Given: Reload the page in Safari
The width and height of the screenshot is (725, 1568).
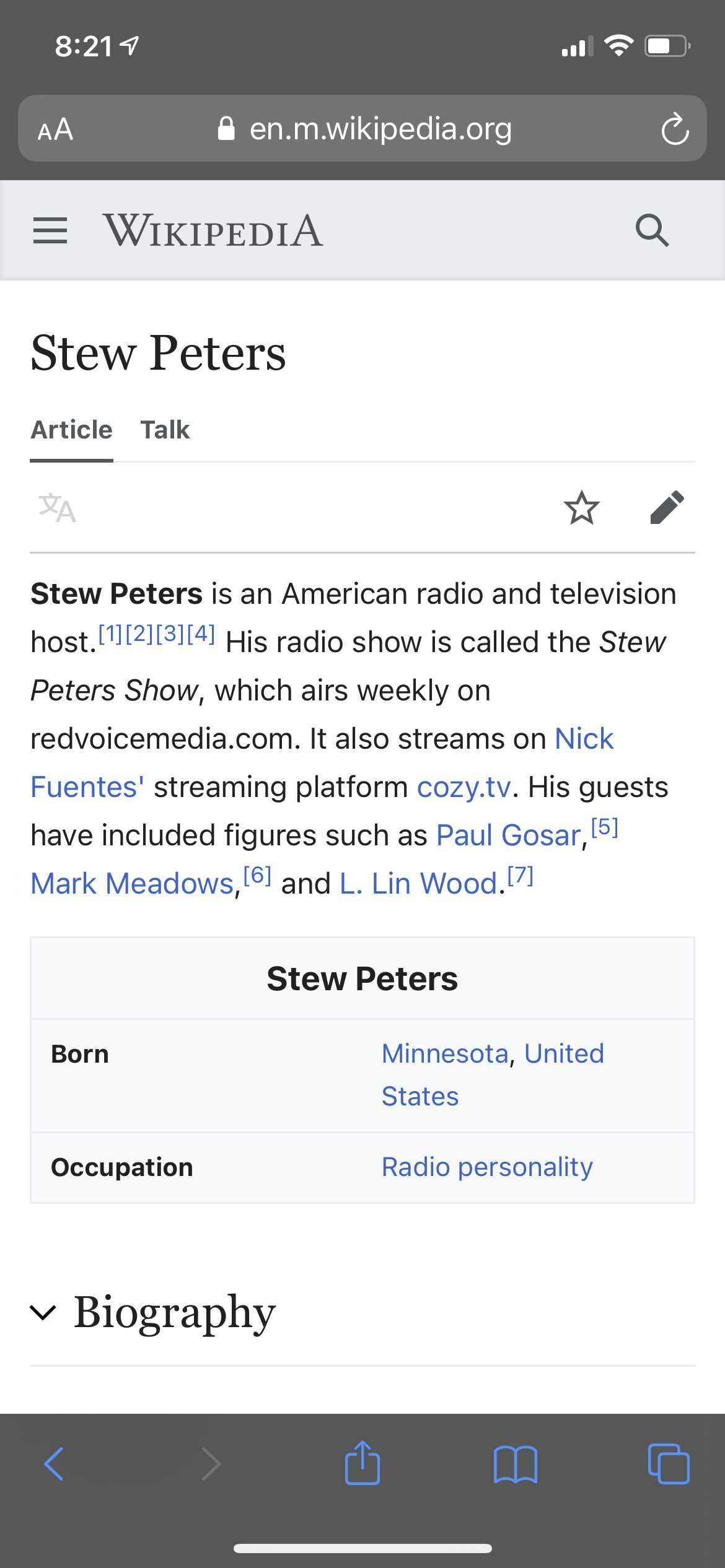Looking at the screenshot, I should click(674, 129).
